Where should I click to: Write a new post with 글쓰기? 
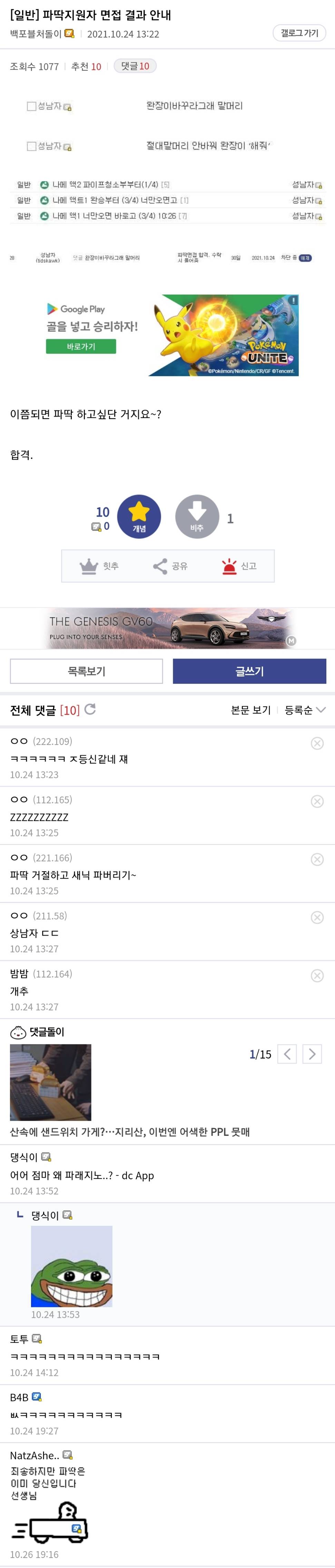249,671
